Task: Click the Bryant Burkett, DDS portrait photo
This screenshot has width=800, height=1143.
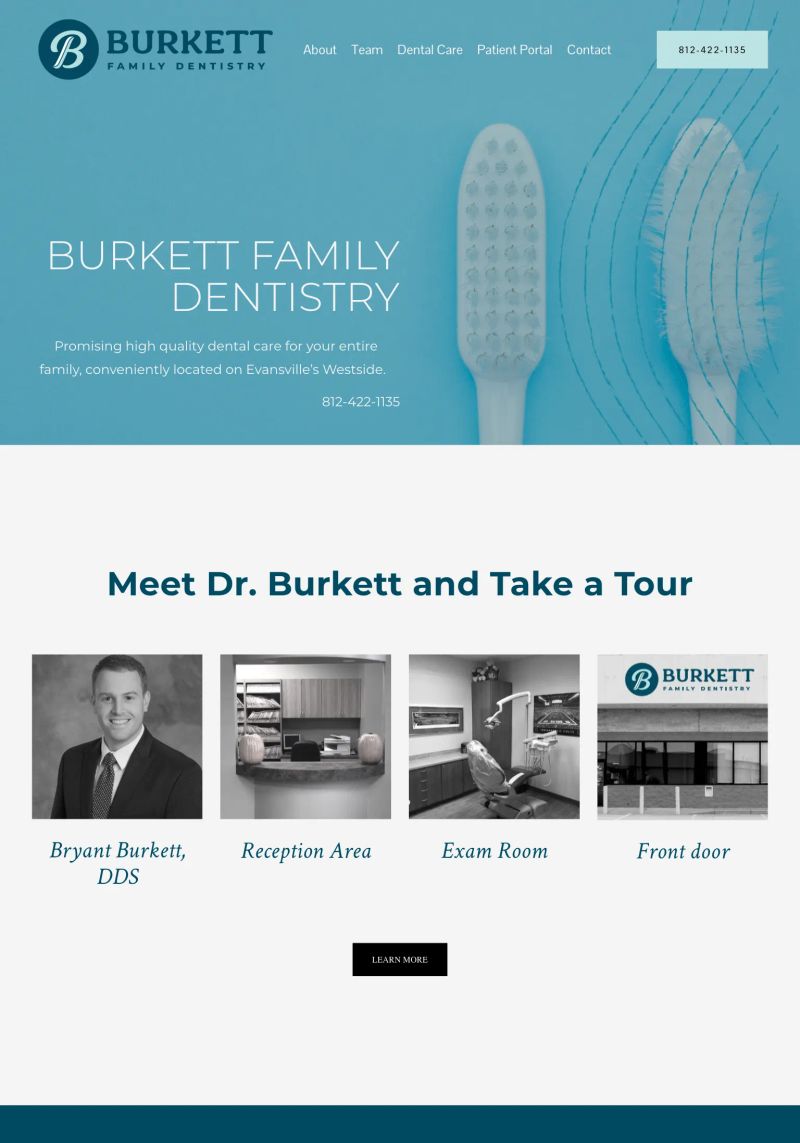Action: tap(116, 737)
